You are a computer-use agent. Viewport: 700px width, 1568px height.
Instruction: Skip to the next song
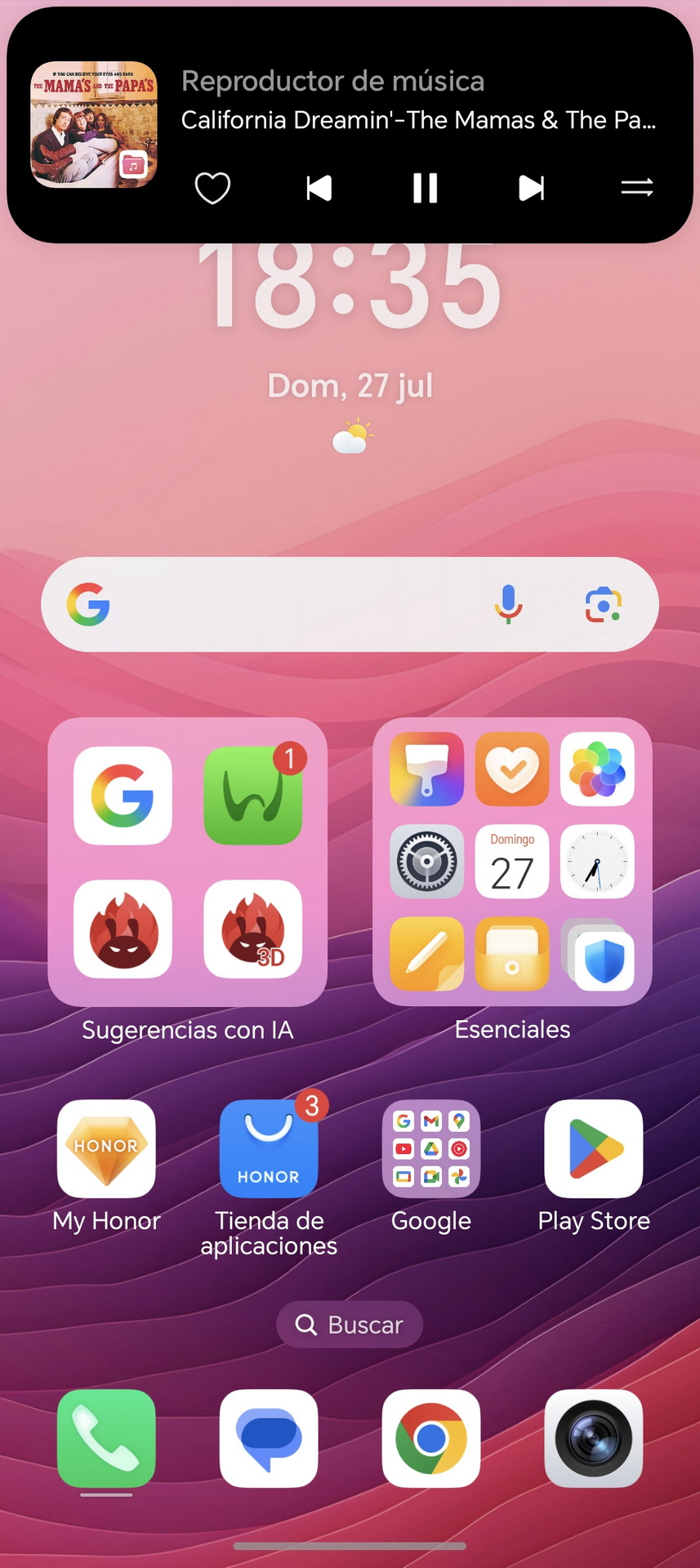coord(531,188)
